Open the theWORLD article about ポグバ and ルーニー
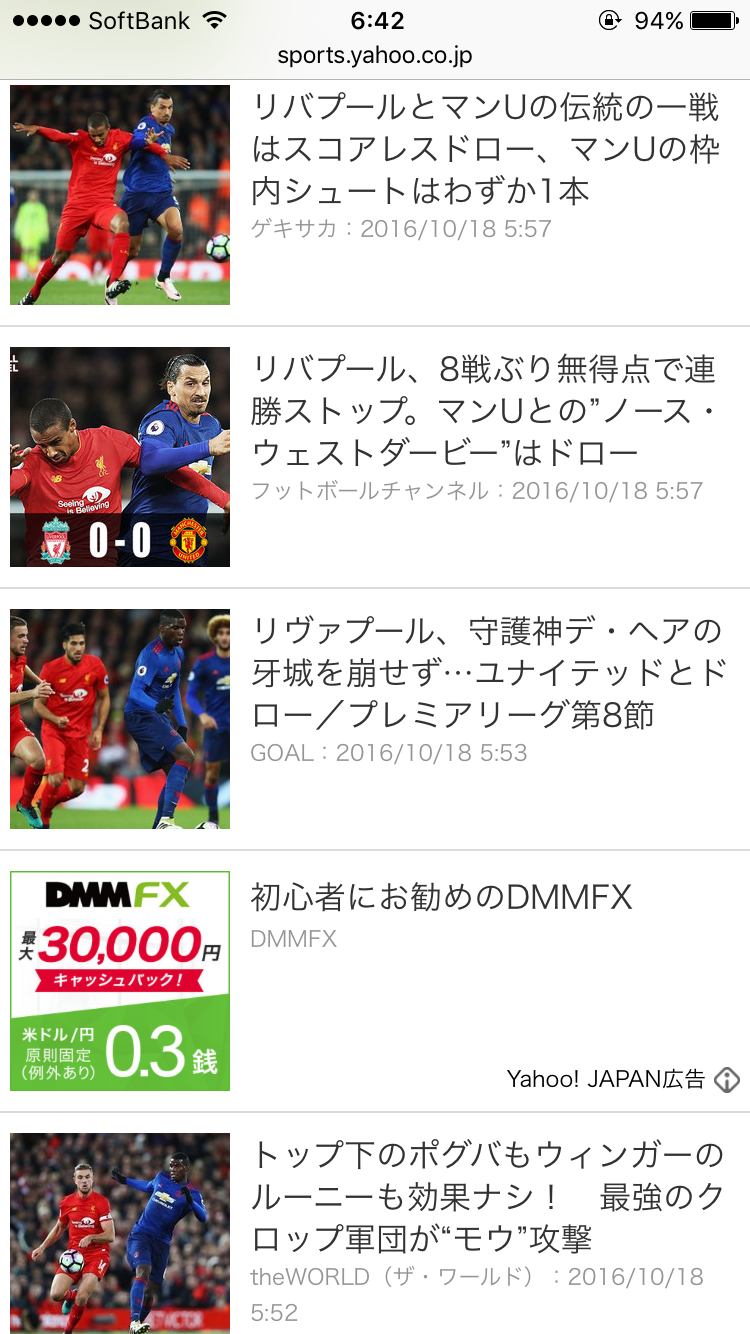Screen dimensions: 750x1334 point(485,1197)
